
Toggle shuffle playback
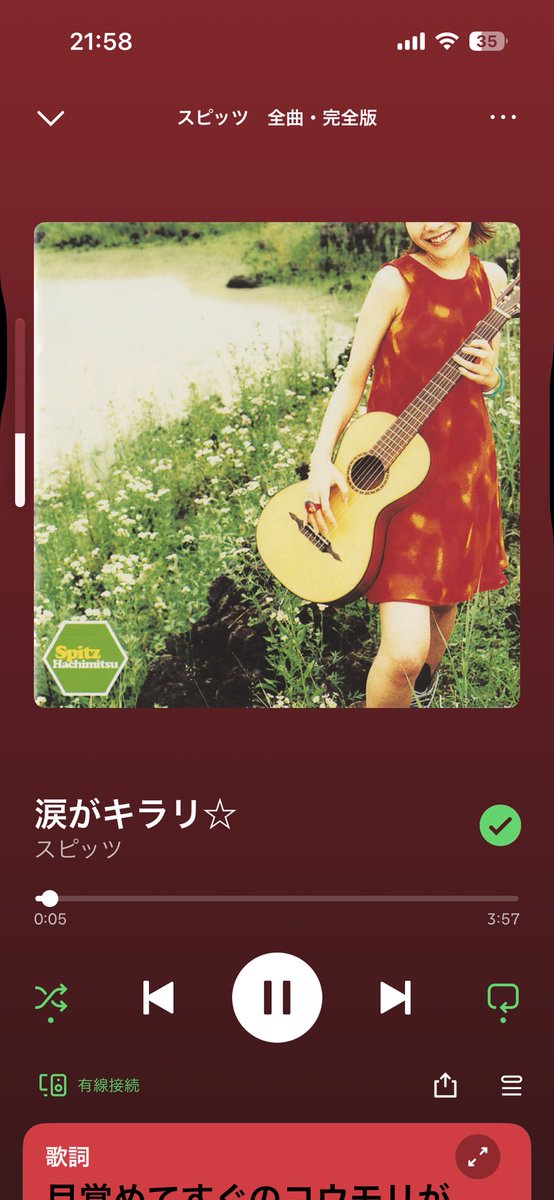(52, 998)
